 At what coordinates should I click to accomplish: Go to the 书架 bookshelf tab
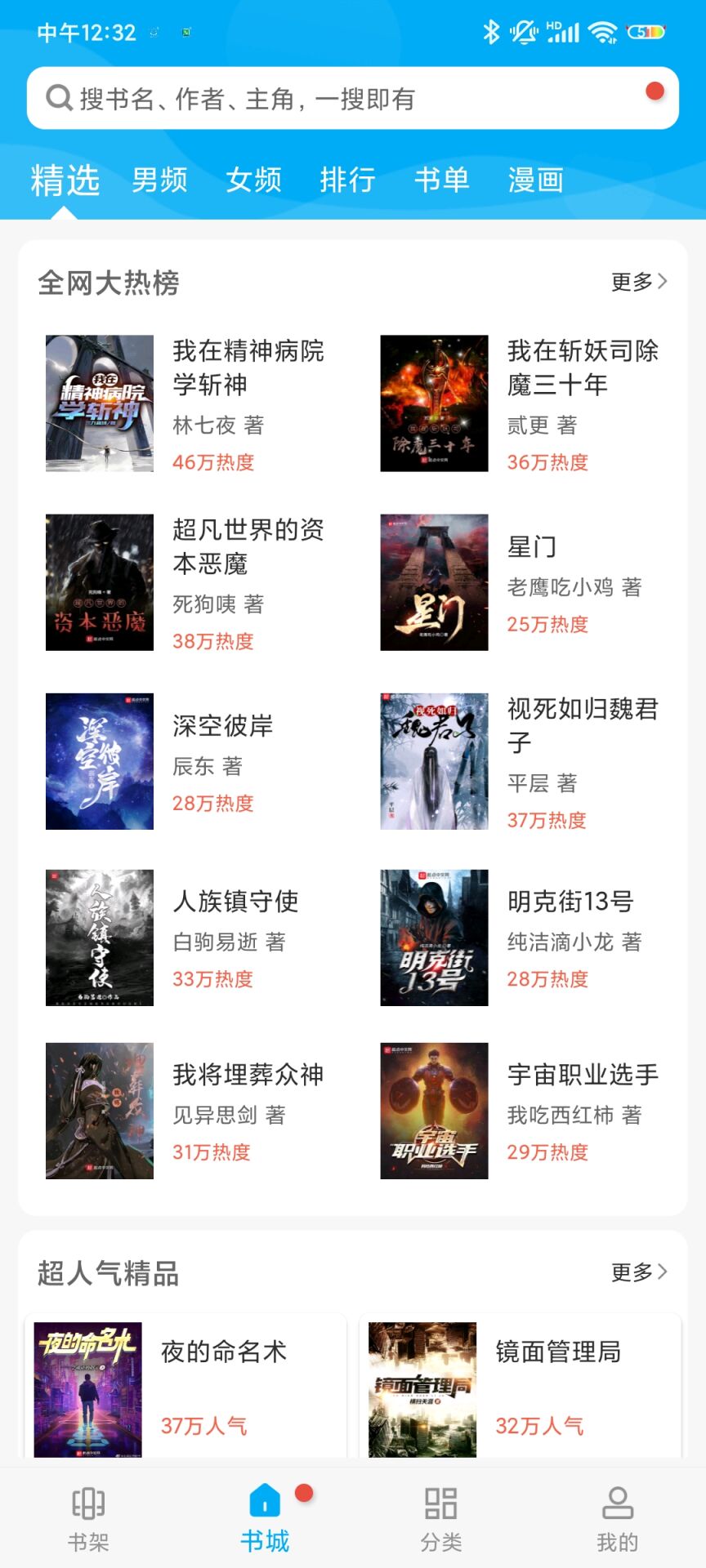(x=88, y=1519)
